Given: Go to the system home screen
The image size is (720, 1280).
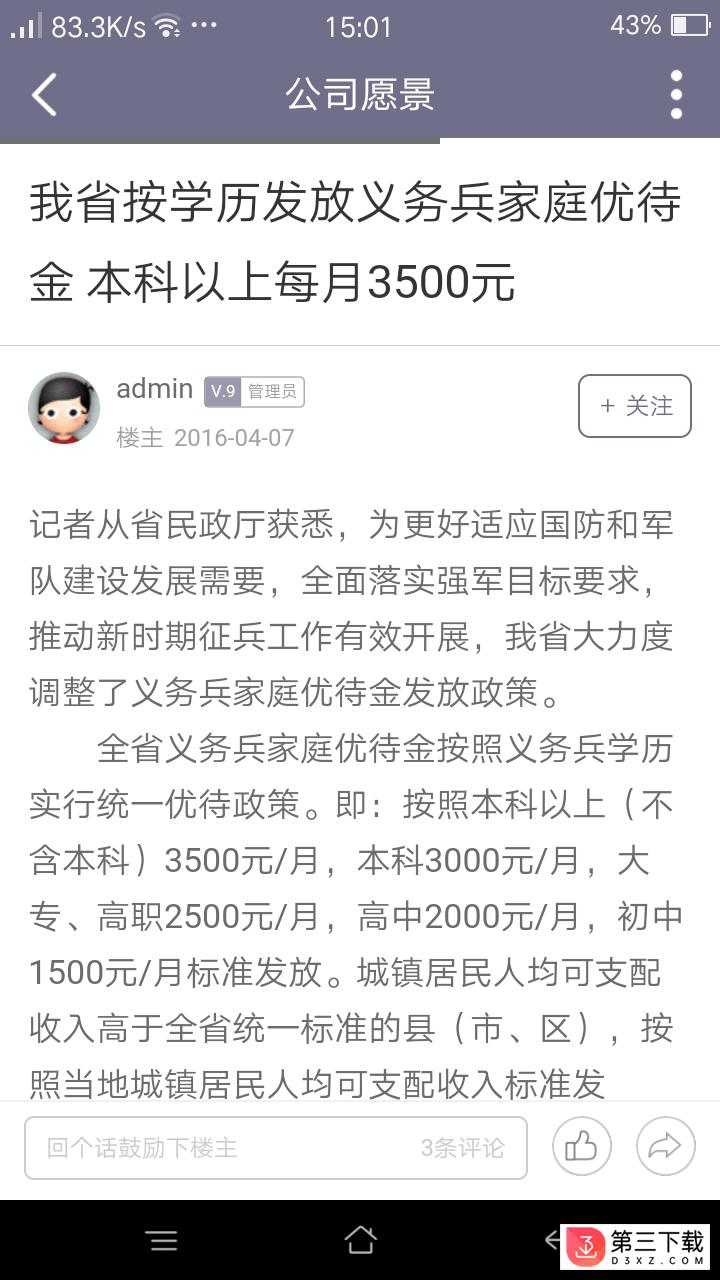Looking at the screenshot, I should coord(360,1241).
